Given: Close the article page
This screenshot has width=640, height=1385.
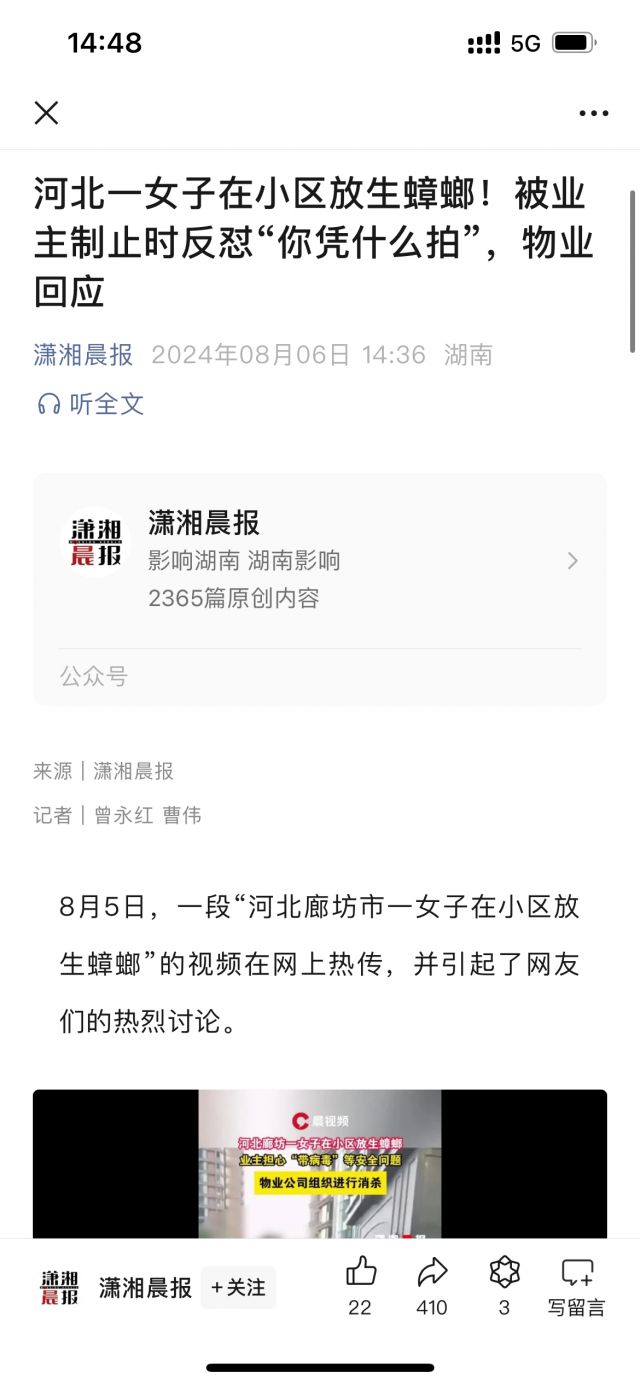Looking at the screenshot, I should click(46, 113).
